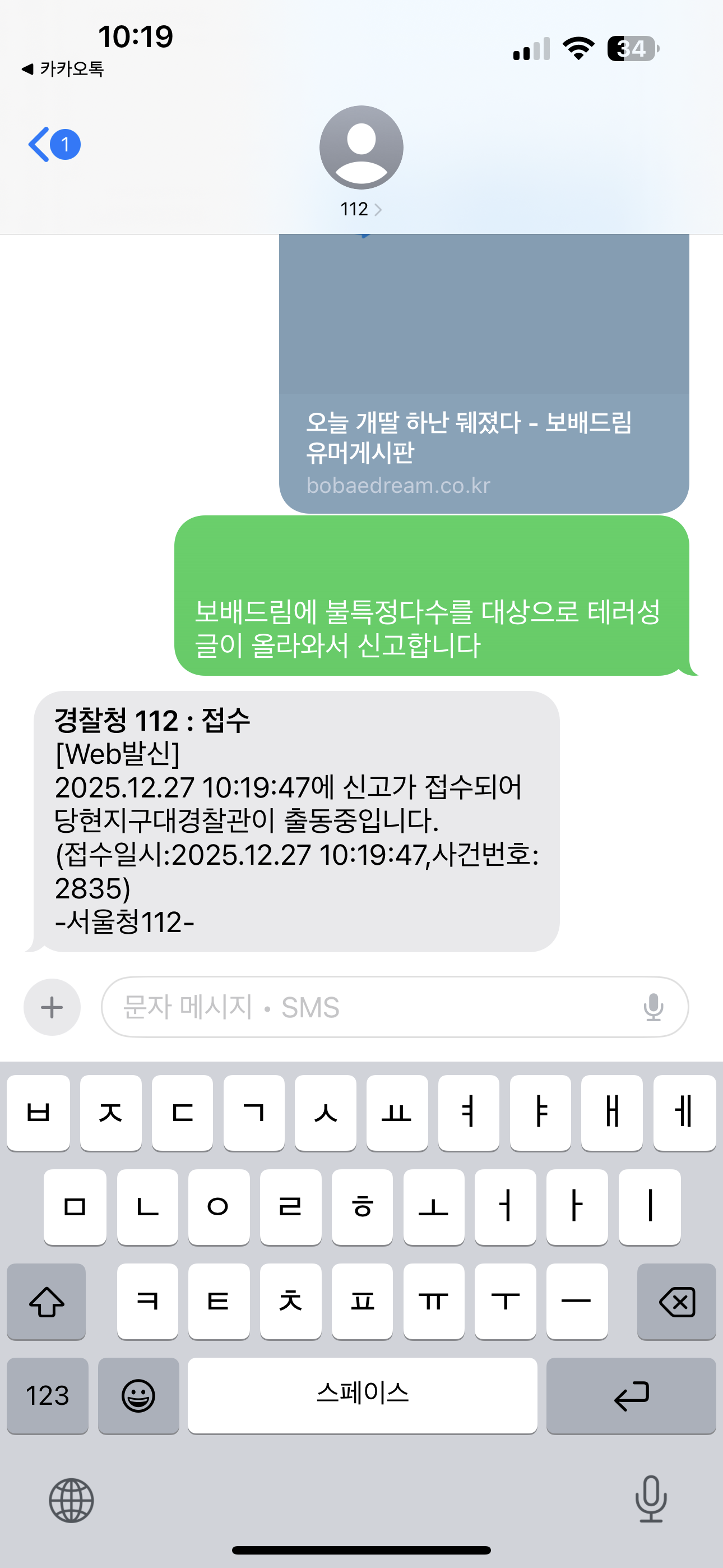Tap the shift key
The width and height of the screenshot is (723, 1568).
pos(47,1302)
